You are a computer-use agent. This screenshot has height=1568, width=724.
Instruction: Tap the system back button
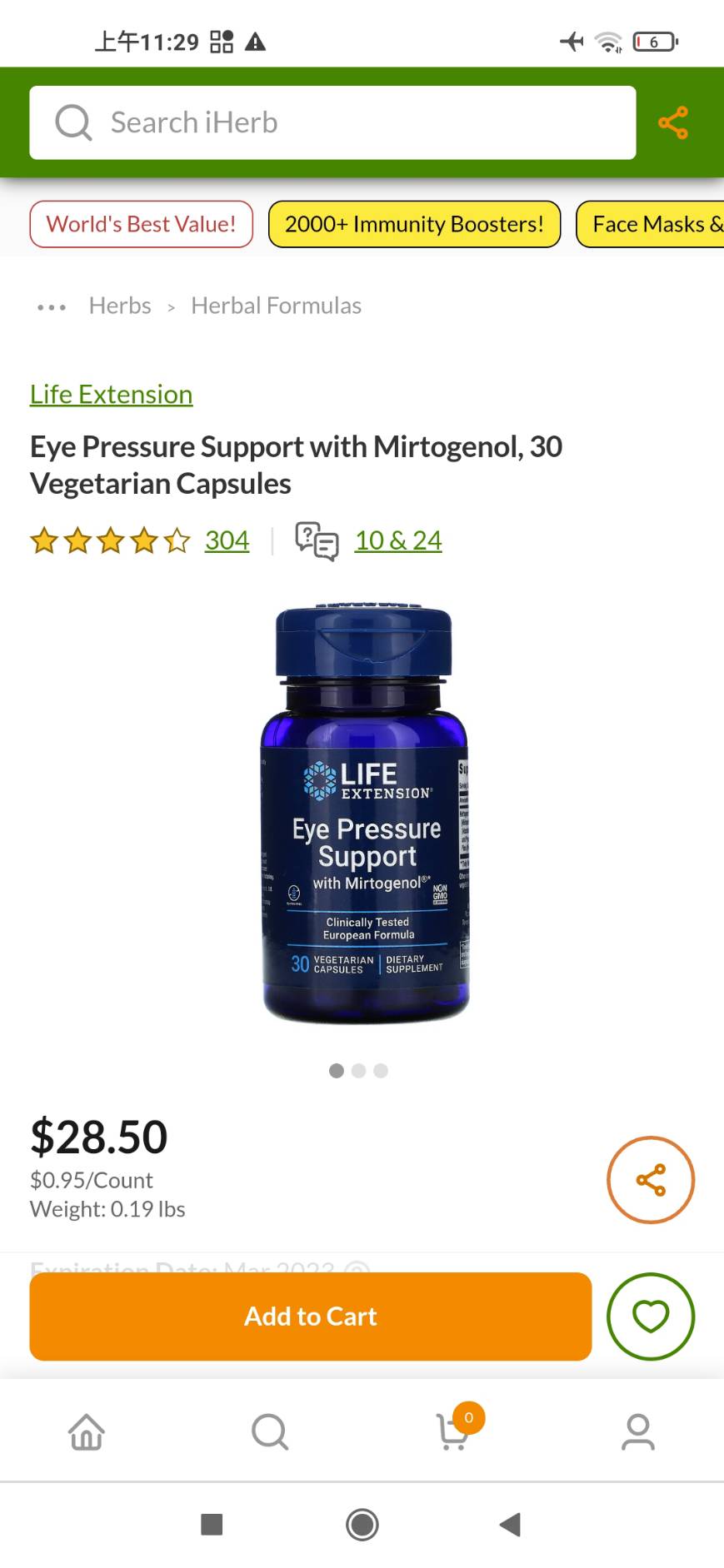click(510, 1524)
